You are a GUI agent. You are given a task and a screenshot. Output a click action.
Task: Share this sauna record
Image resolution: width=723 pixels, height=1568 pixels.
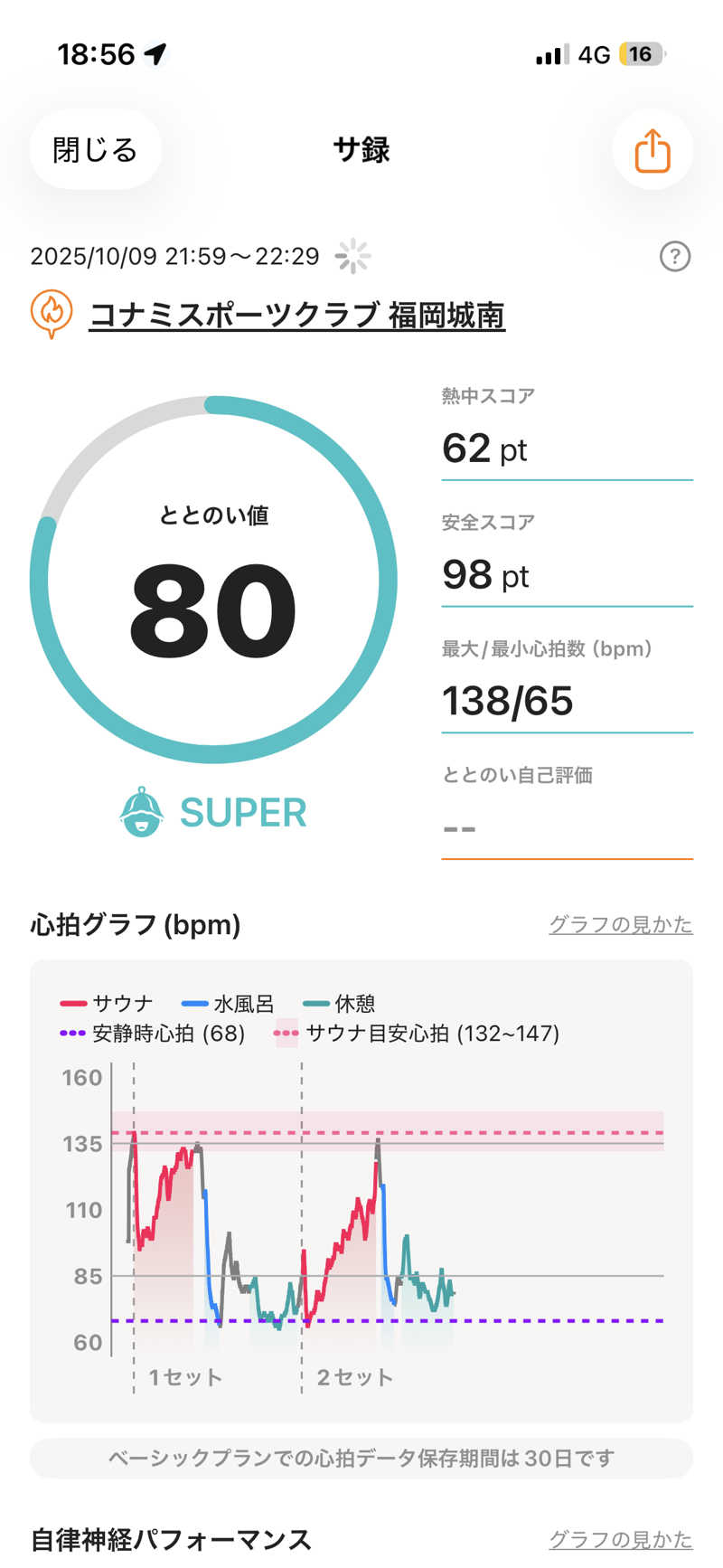point(652,150)
